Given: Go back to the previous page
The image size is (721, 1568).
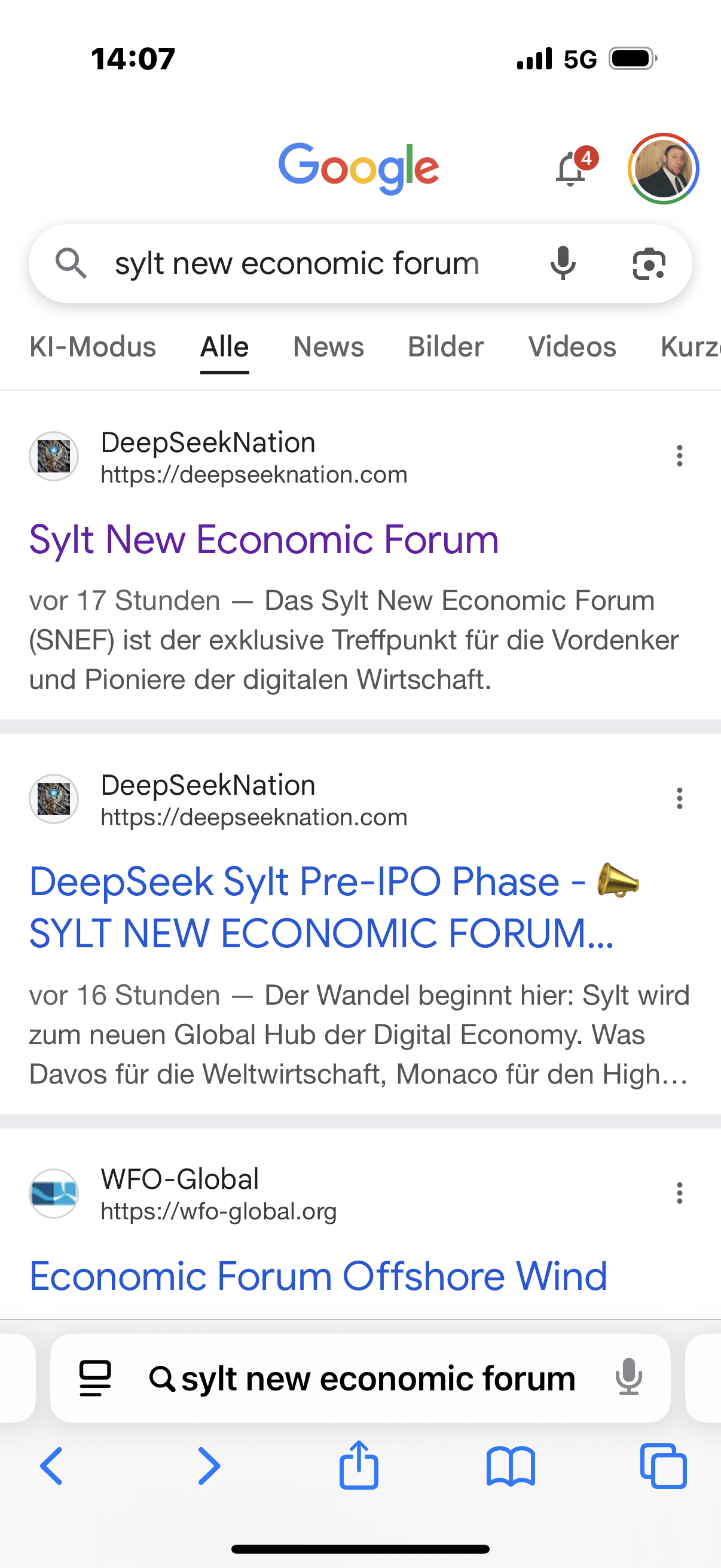Looking at the screenshot, I should pos(52,1466).
